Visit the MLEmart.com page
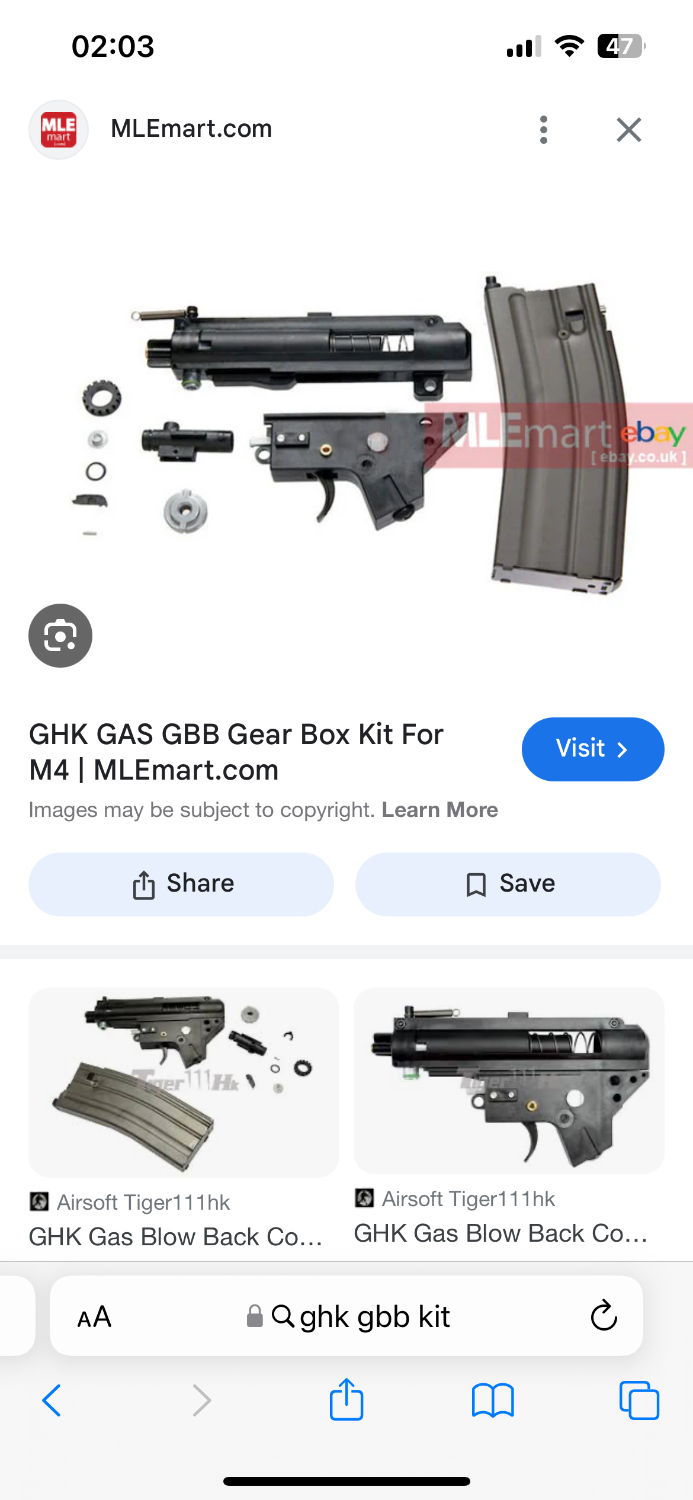This screenshot has width=693, height=1500. (x=592, y=749)
